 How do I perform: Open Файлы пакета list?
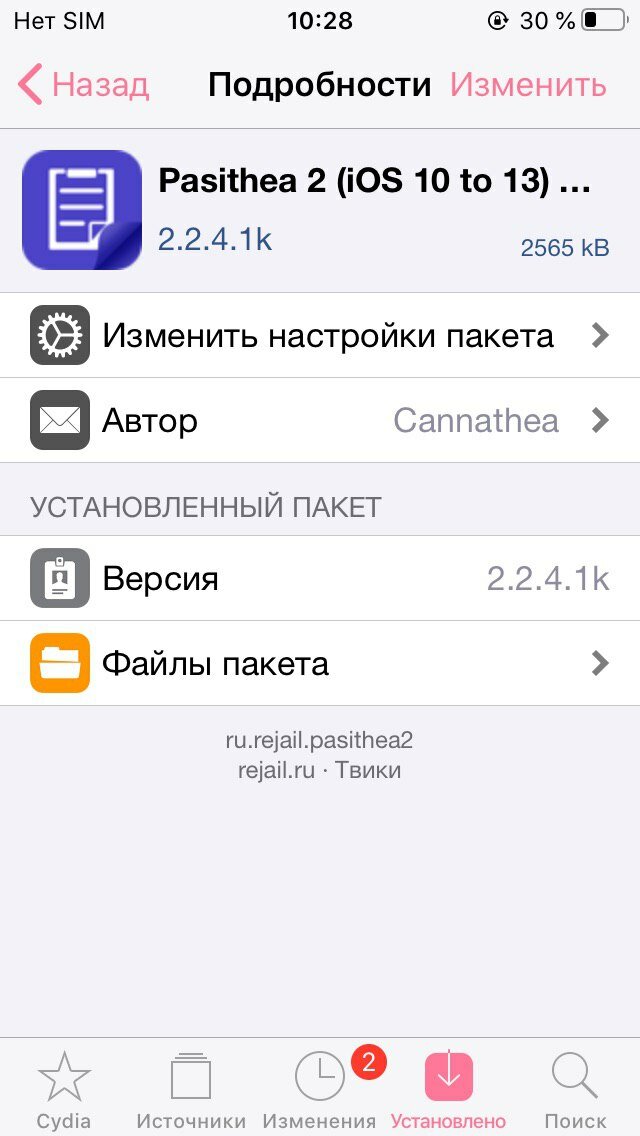click(x=320, y=663)
